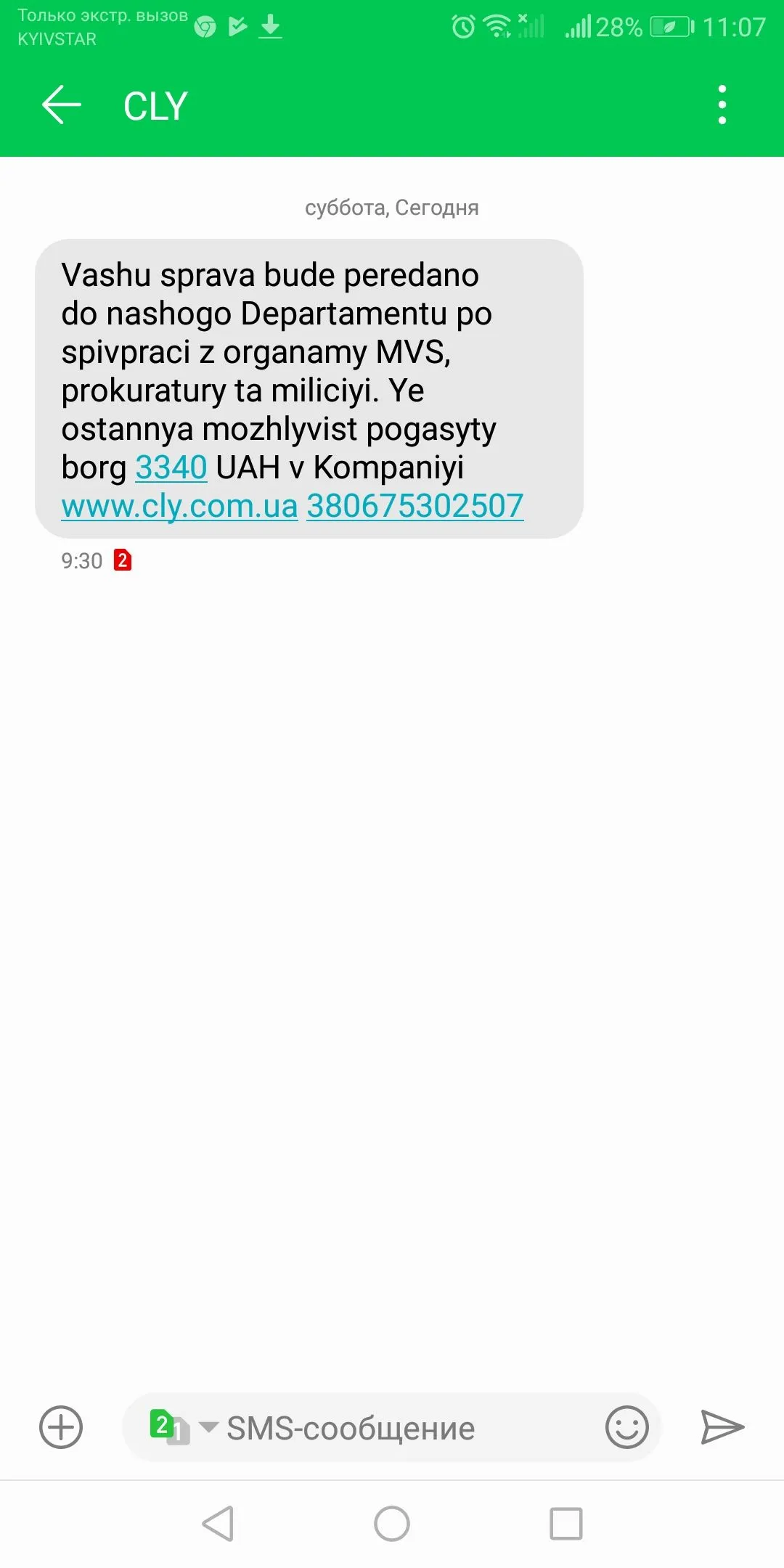The image size is (784, 1568).
Task: Open the www.cly.com.ua link
Action: 179,506
